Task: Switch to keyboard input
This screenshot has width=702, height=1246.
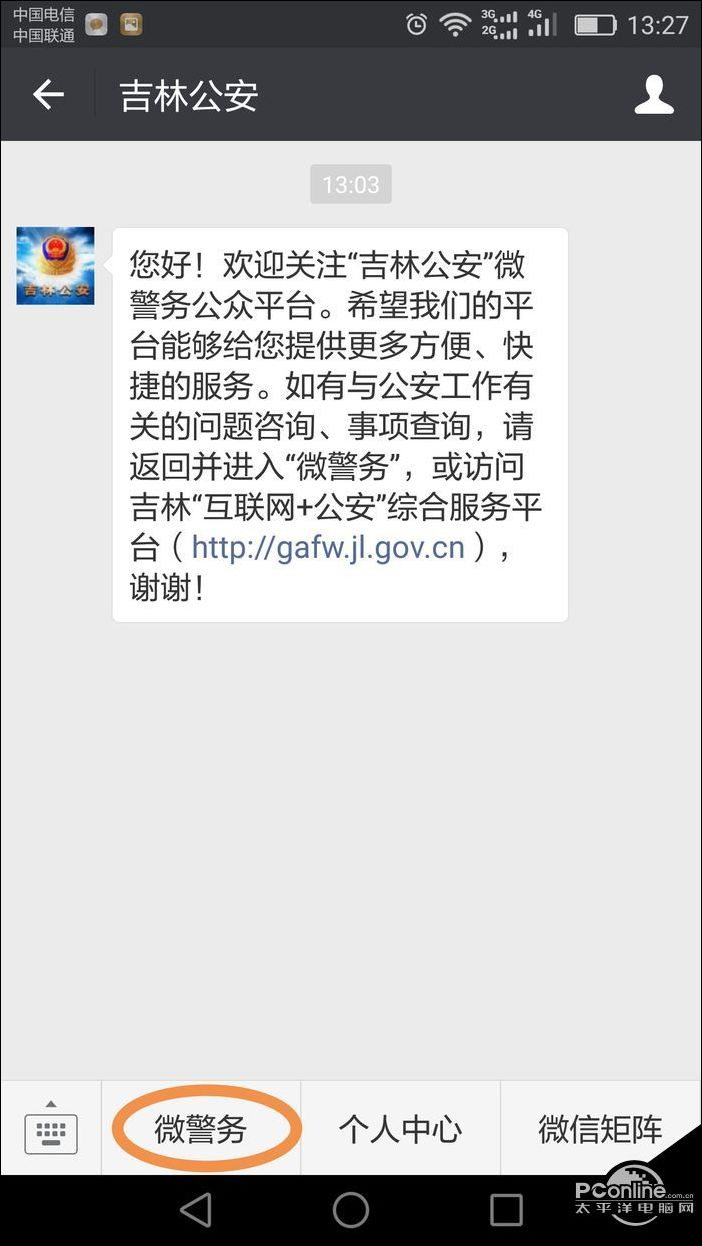Action: (x=51, y=1129)
